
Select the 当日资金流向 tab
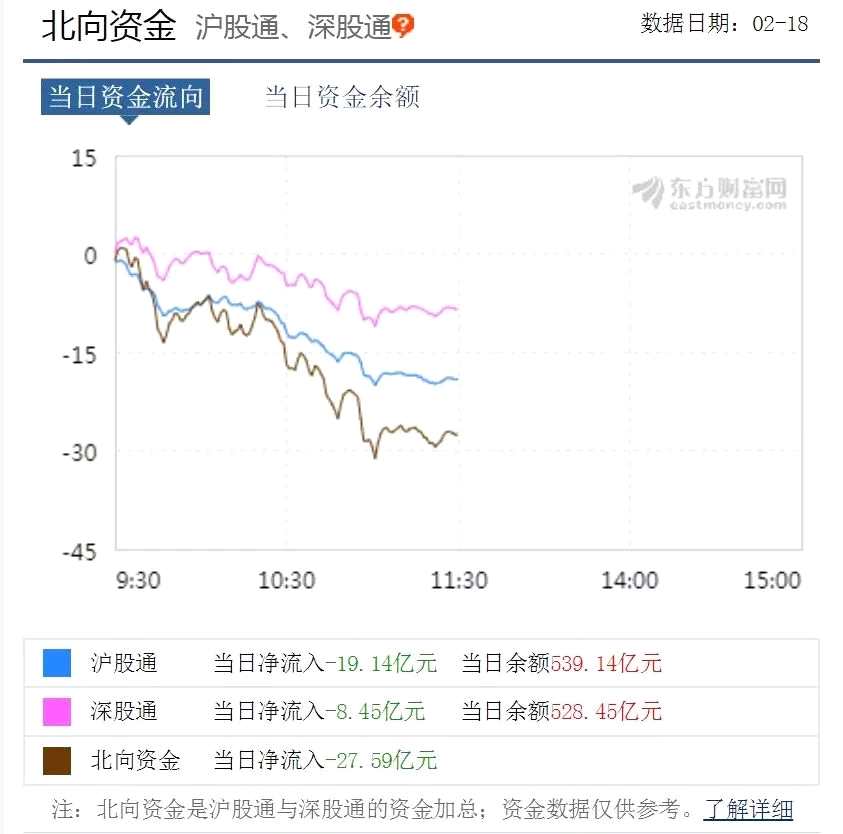126,97
